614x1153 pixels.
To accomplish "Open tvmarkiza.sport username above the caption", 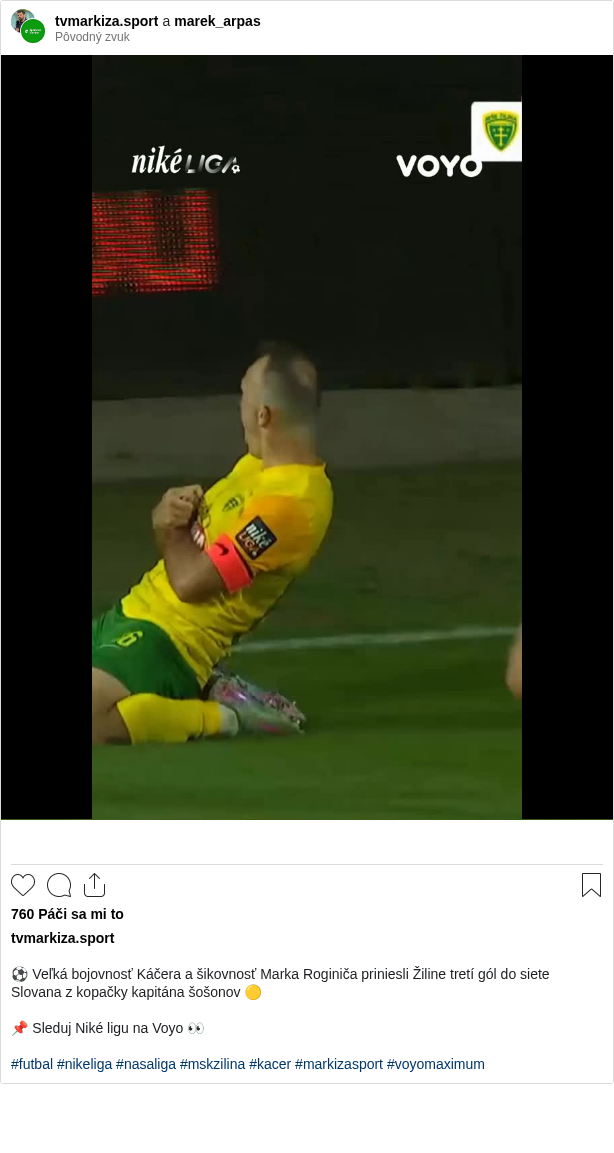I will pos(62,938).
